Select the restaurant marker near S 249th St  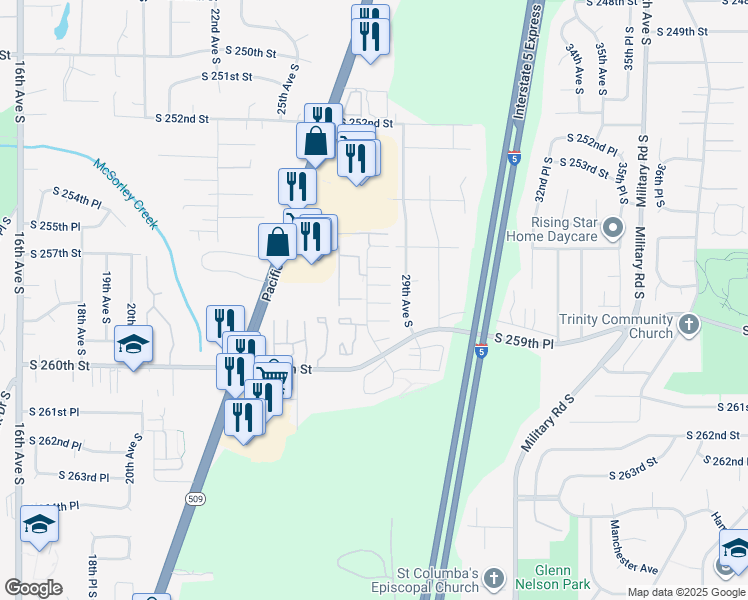click(x=370, y=40)
